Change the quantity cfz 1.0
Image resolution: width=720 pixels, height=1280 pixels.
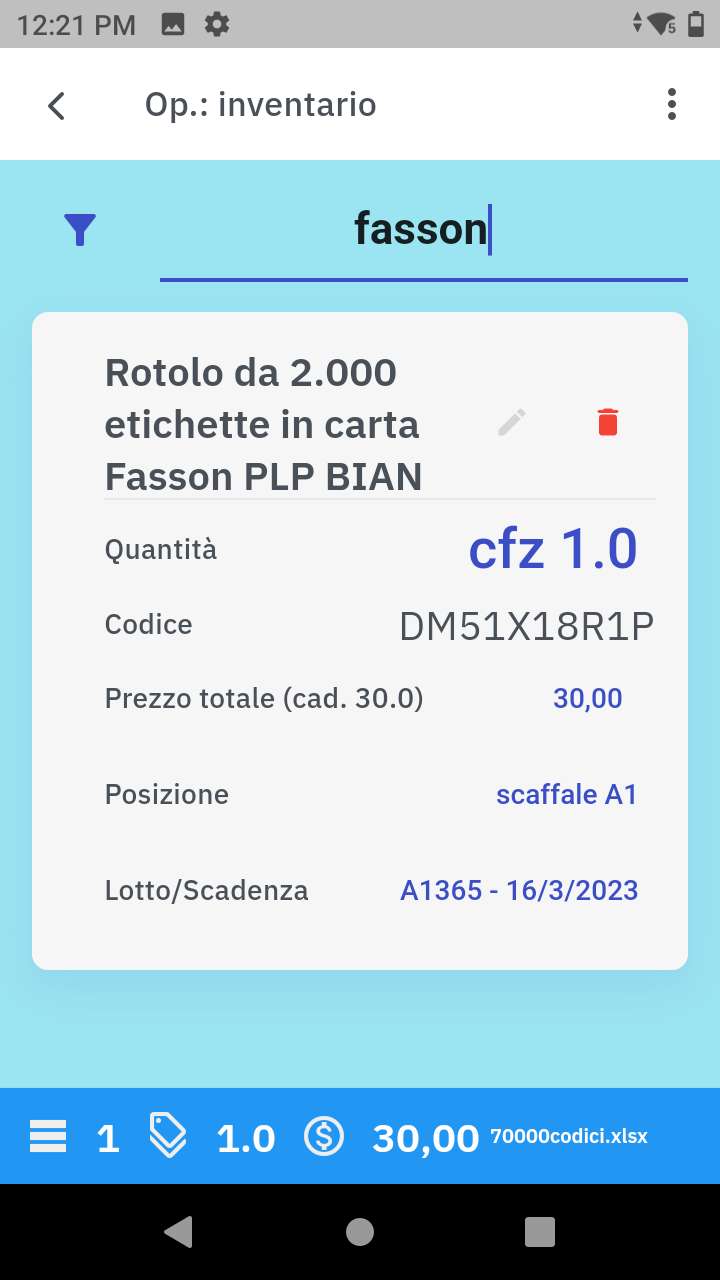click(x=552, y=549)
